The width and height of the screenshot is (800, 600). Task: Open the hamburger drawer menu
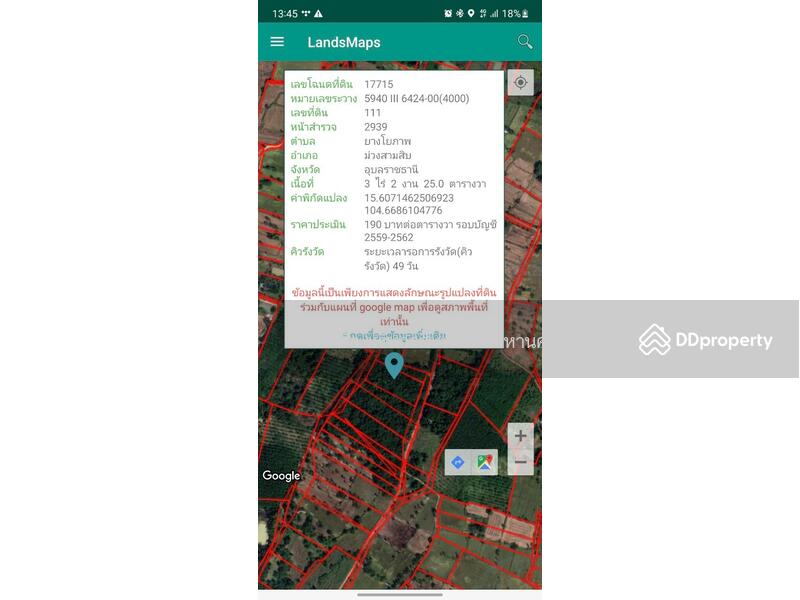277,42
